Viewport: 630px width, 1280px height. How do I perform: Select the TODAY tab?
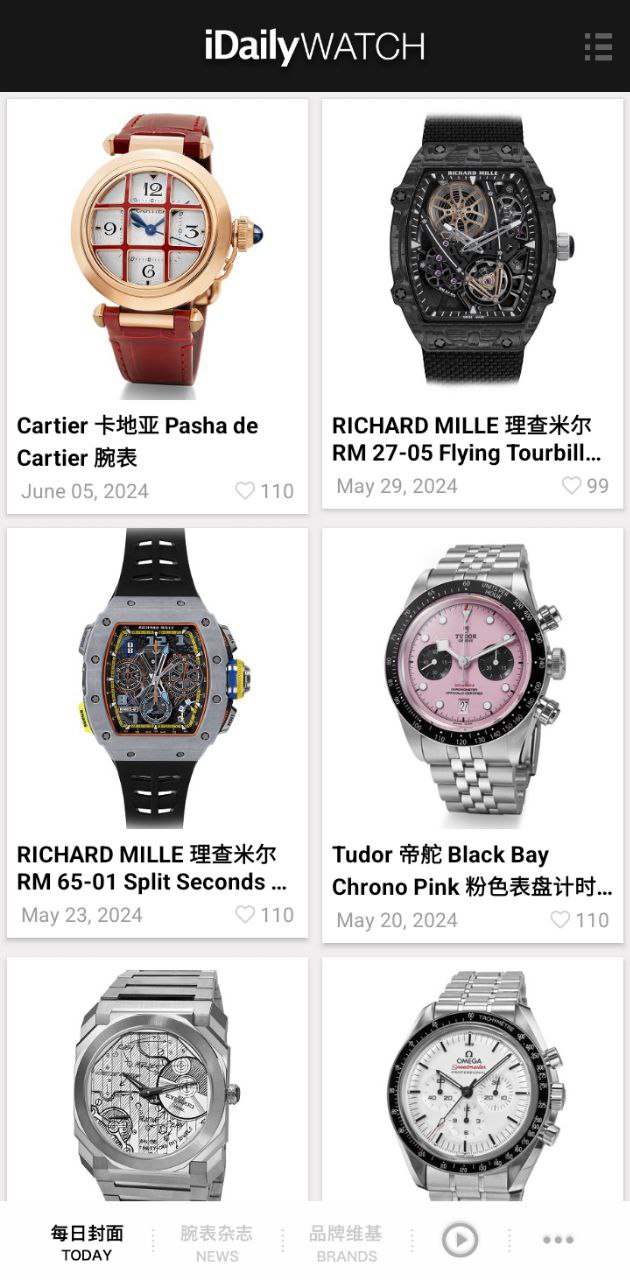[87, 1242]
